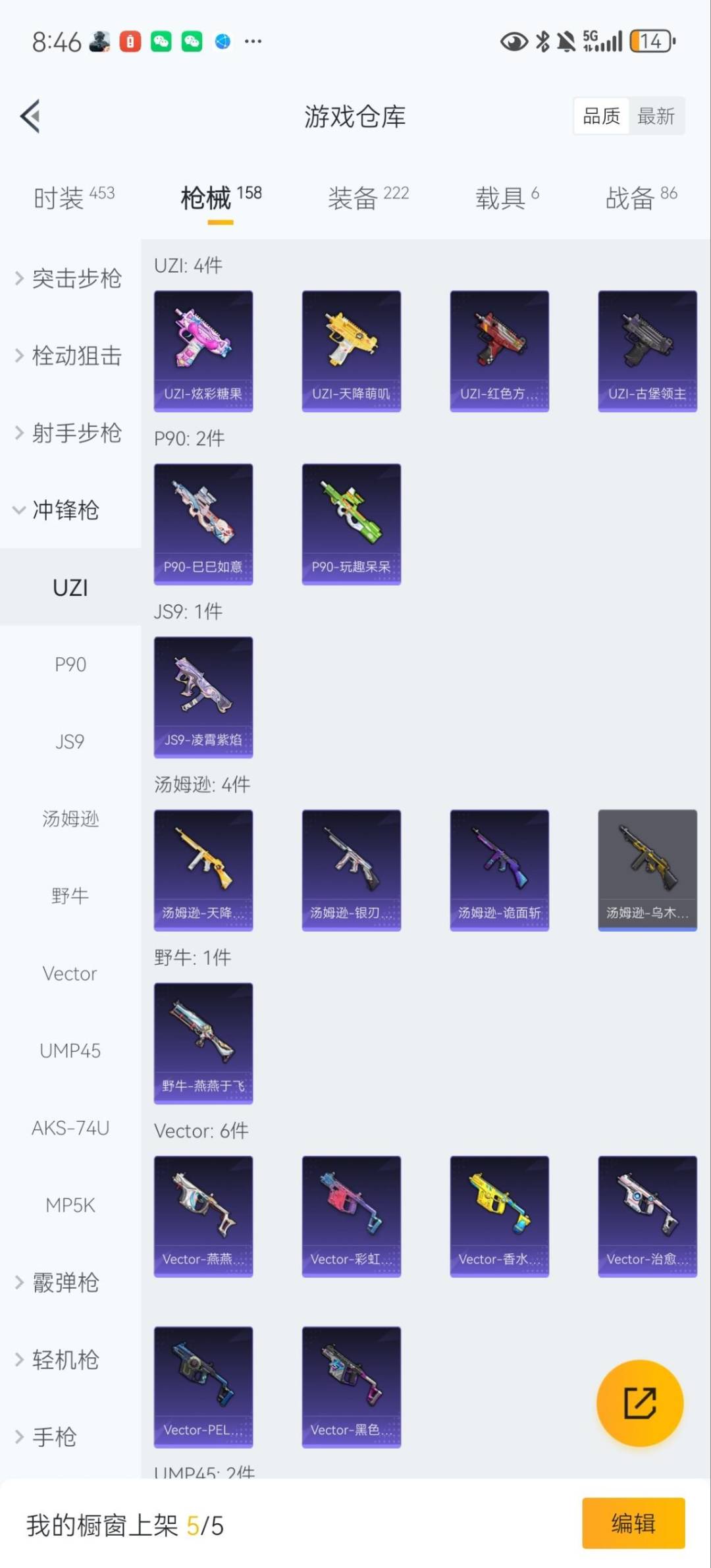711x1568 pixels.
Task: Select the 汤姆逊-乌木 grayed skin card
Action: point(647,868)
